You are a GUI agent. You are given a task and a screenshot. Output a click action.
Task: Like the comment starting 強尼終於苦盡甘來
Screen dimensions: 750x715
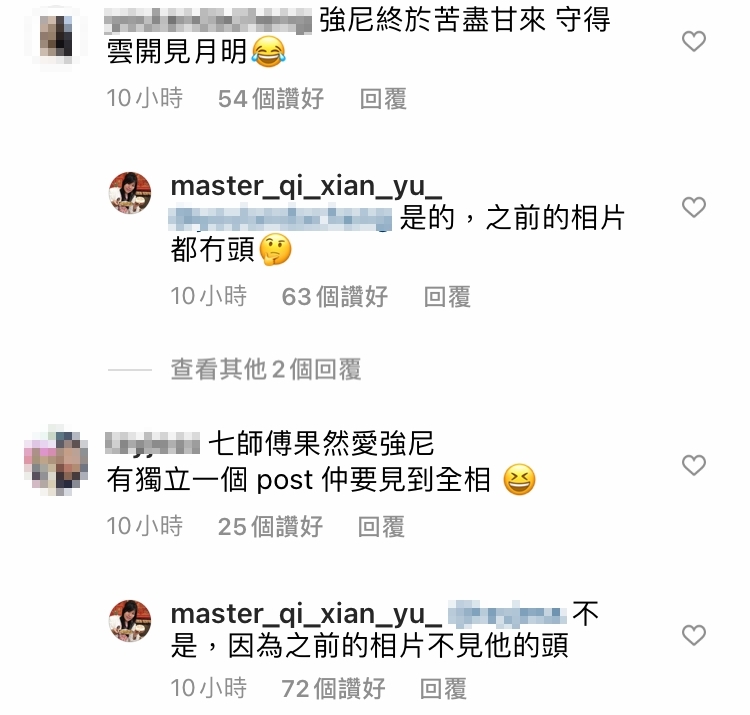[x=693, y=41]
